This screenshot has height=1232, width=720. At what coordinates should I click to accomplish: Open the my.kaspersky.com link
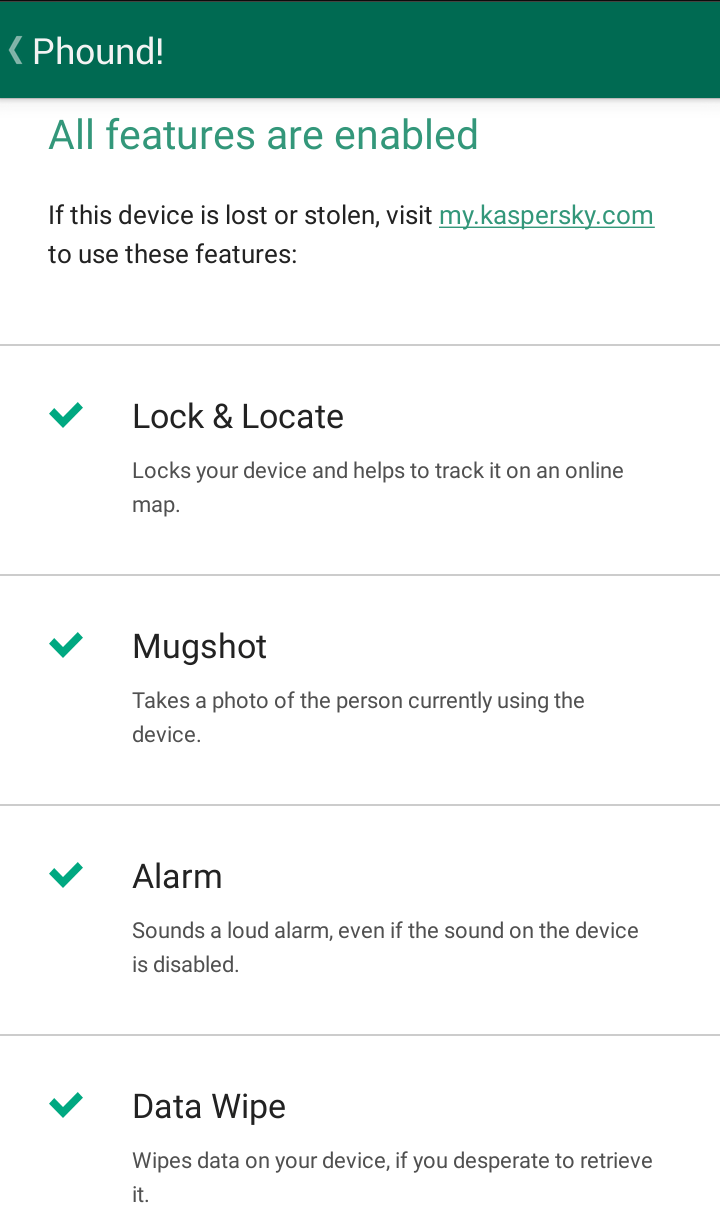546,215
